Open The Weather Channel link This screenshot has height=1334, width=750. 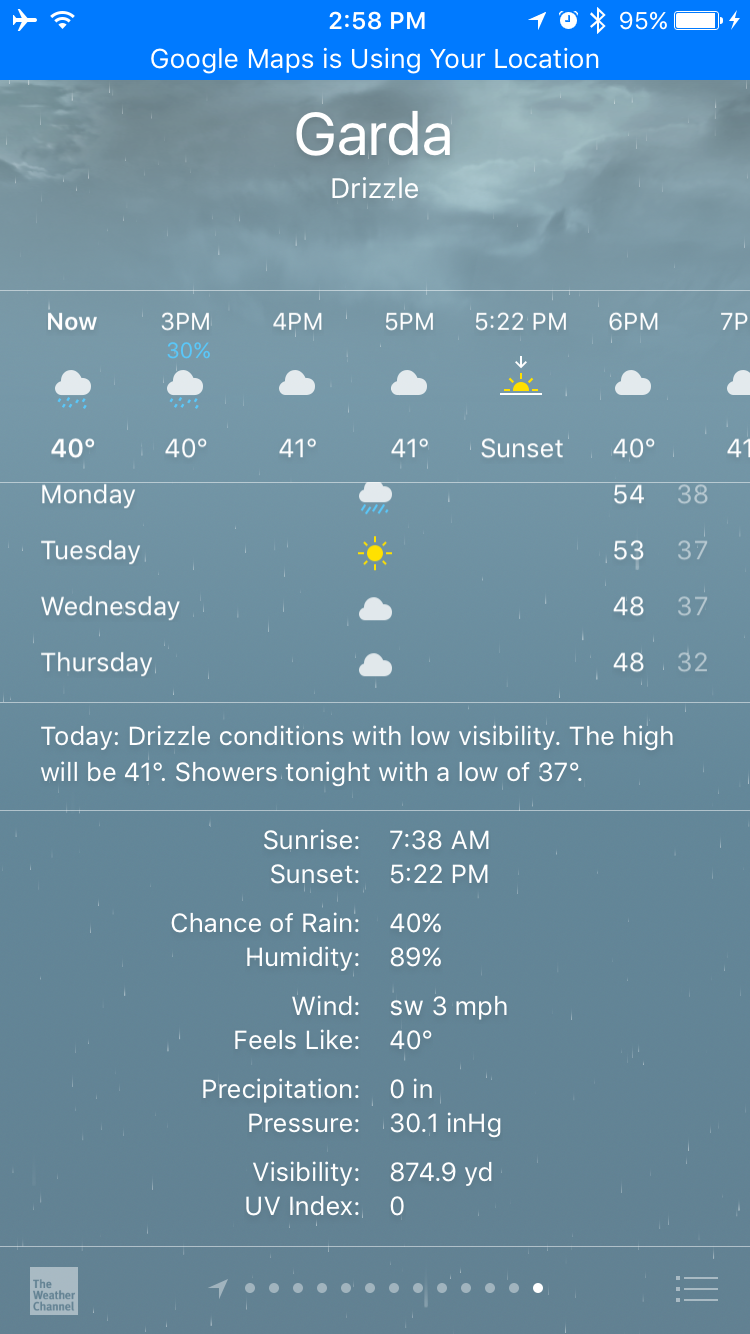(54, 1290)
